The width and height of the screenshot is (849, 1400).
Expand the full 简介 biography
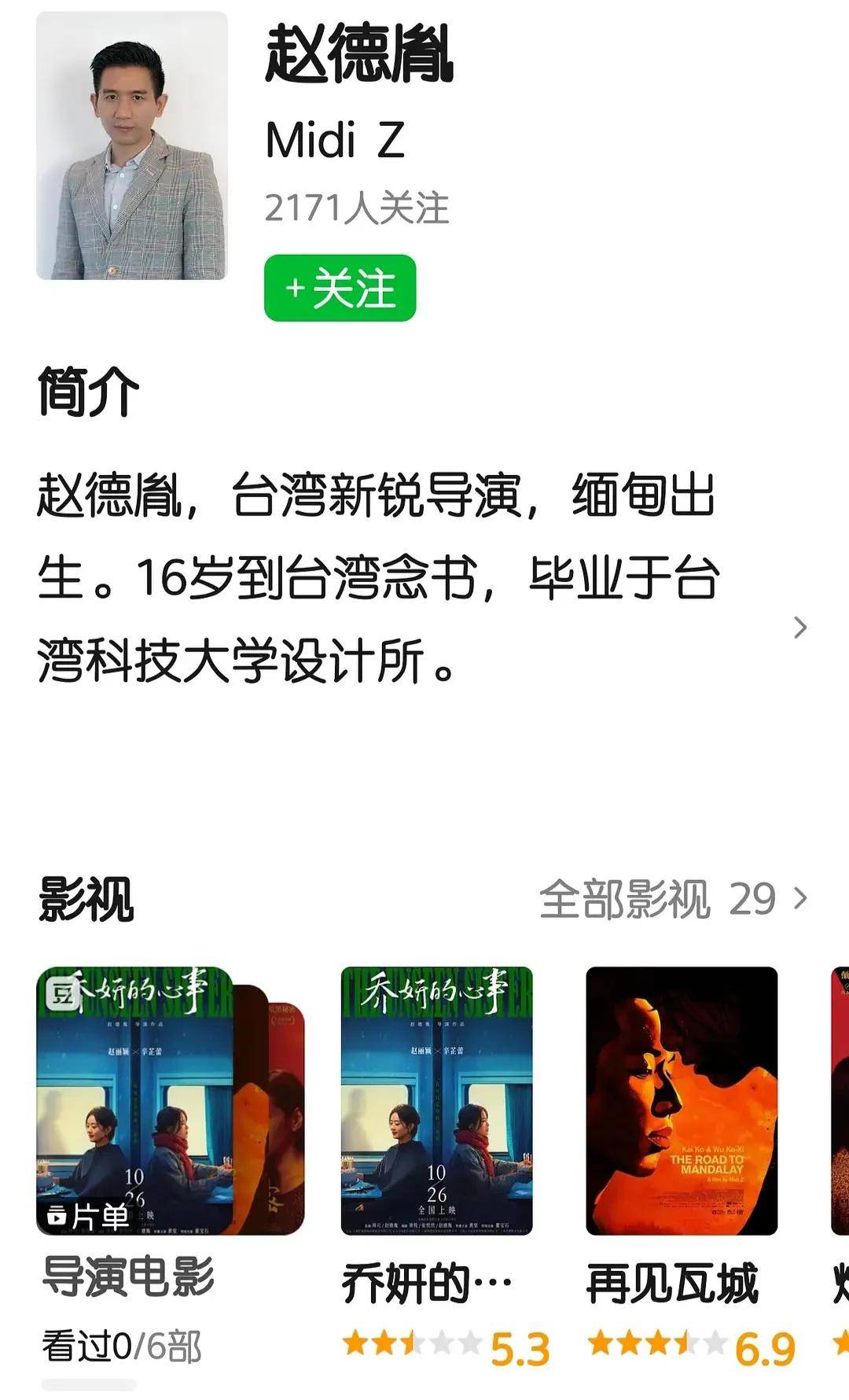point(799,627)
